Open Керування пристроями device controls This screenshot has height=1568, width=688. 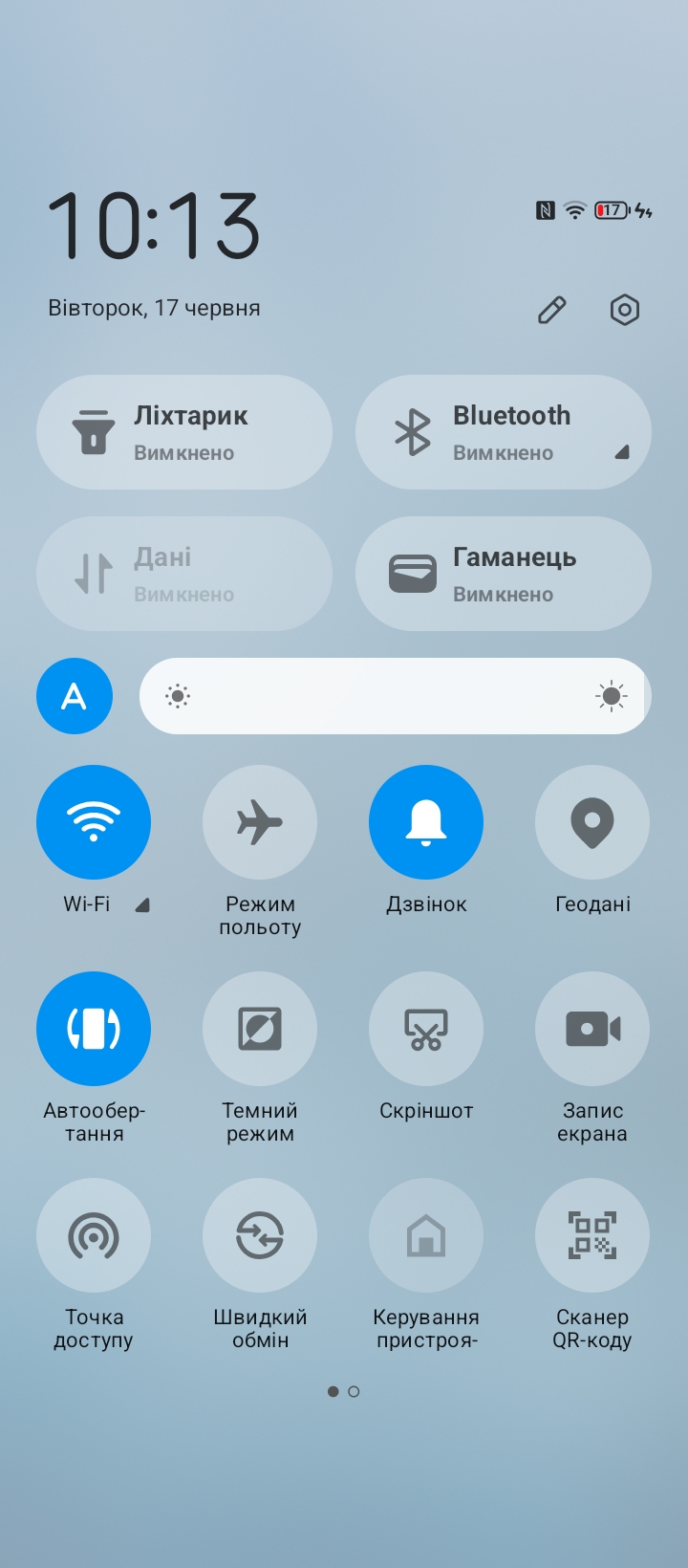(x=426, y=1235)
